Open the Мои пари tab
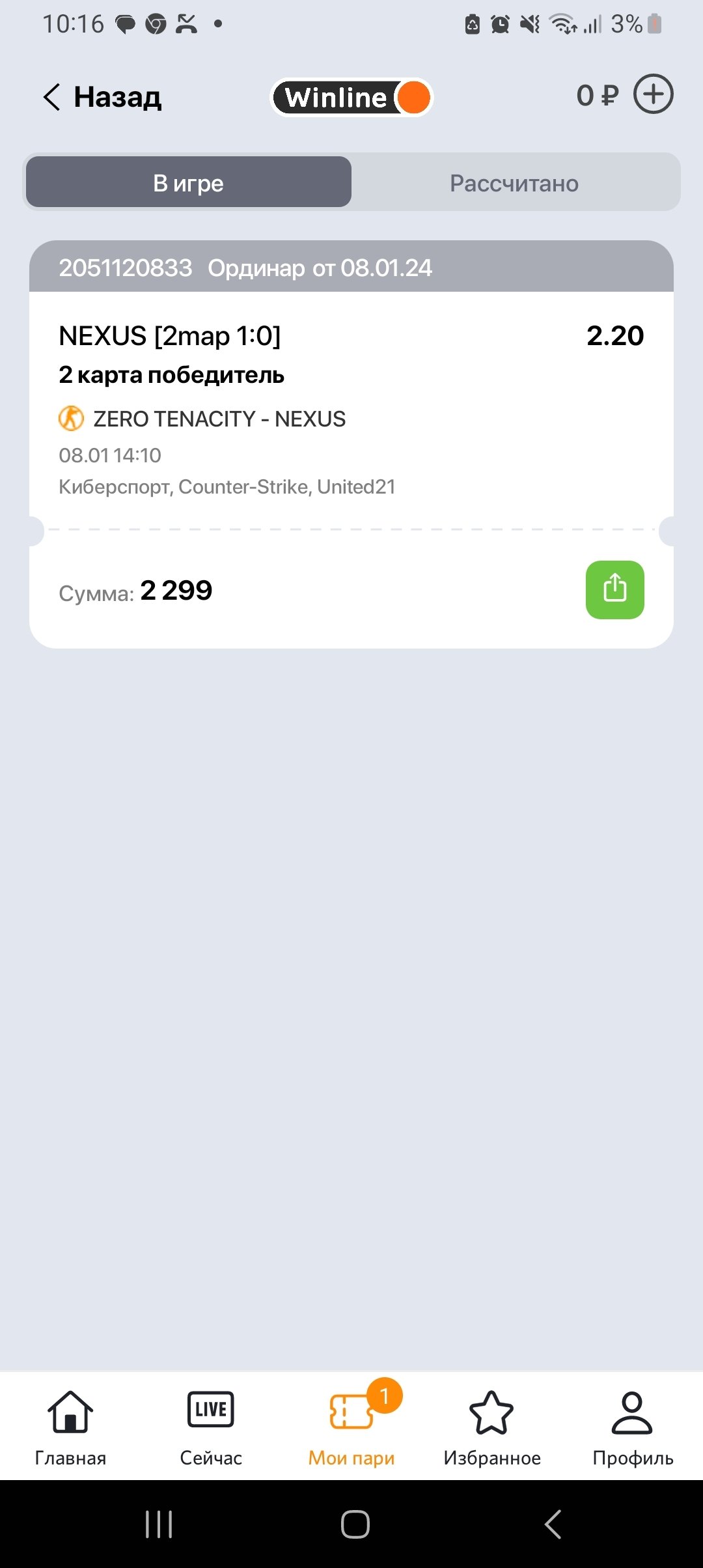The height and width of the screenshot is (1568, 703). (351, 1427)
